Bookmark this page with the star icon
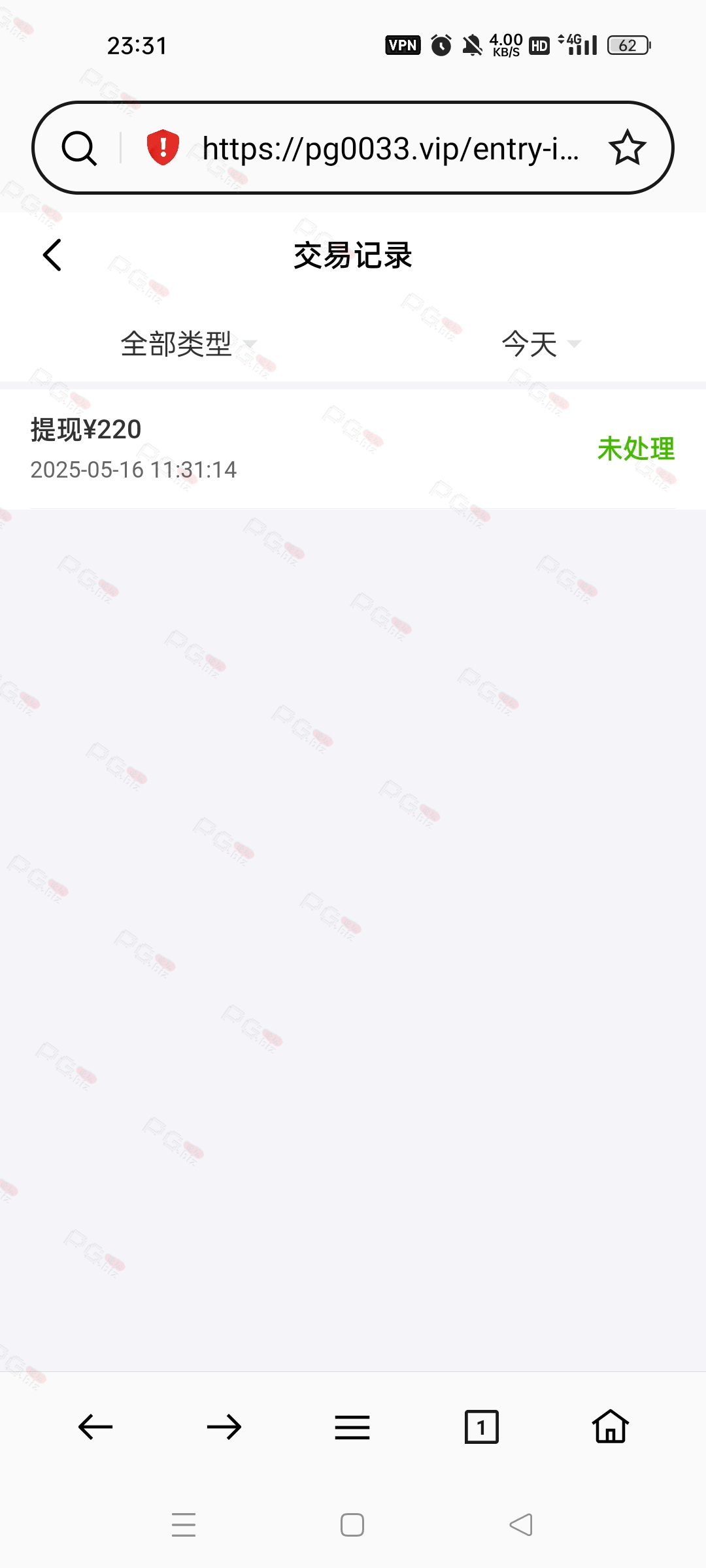Image resolution: width=706 pixels, height=1568 pixels. (628, 148)
